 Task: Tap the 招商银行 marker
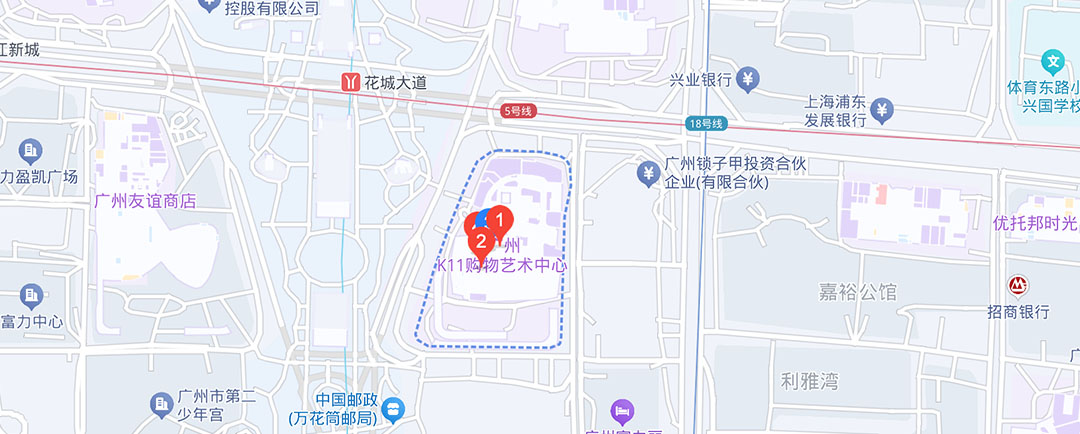[1018, 285]
